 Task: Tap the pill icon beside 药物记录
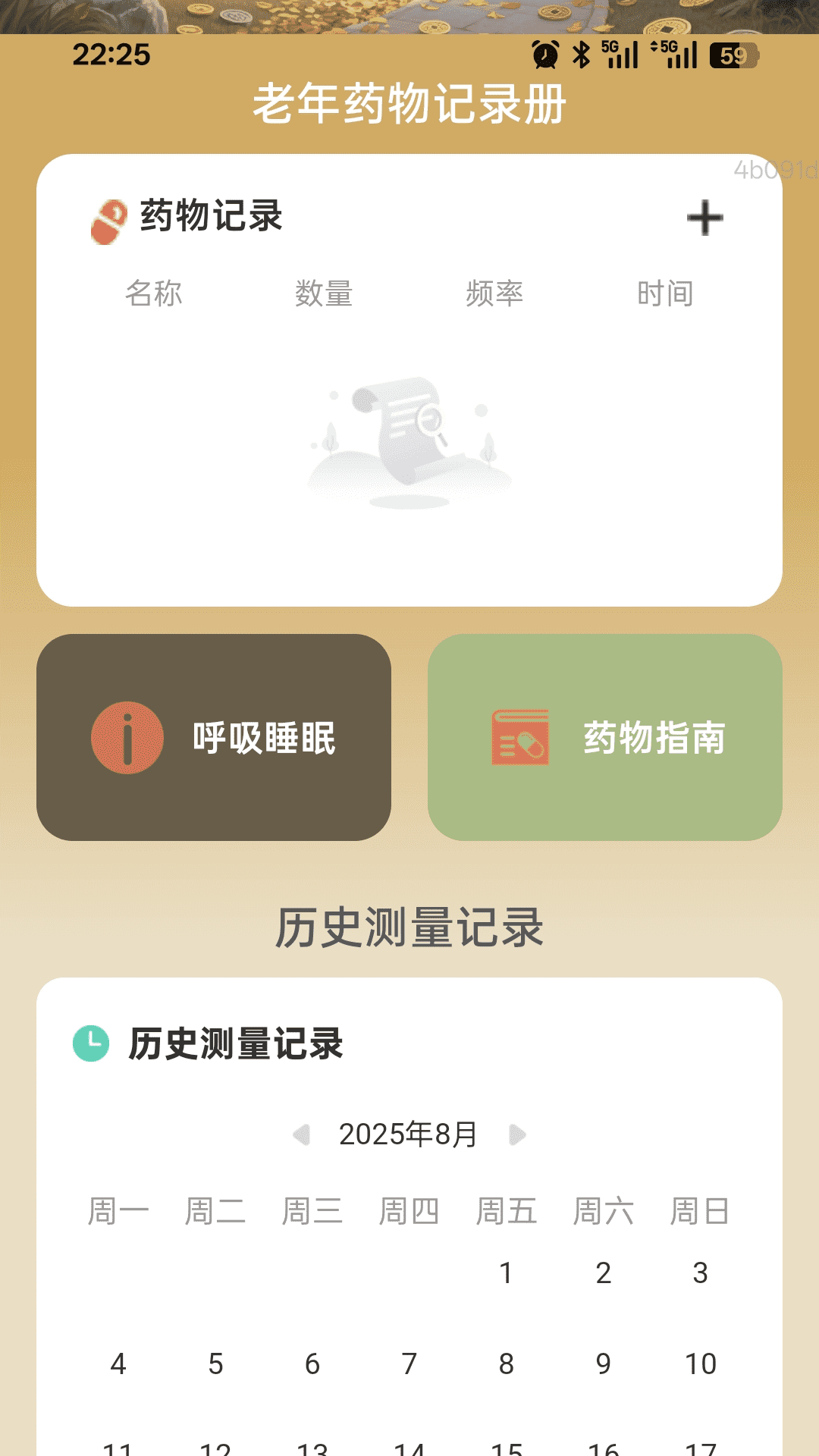coord(106,220)
